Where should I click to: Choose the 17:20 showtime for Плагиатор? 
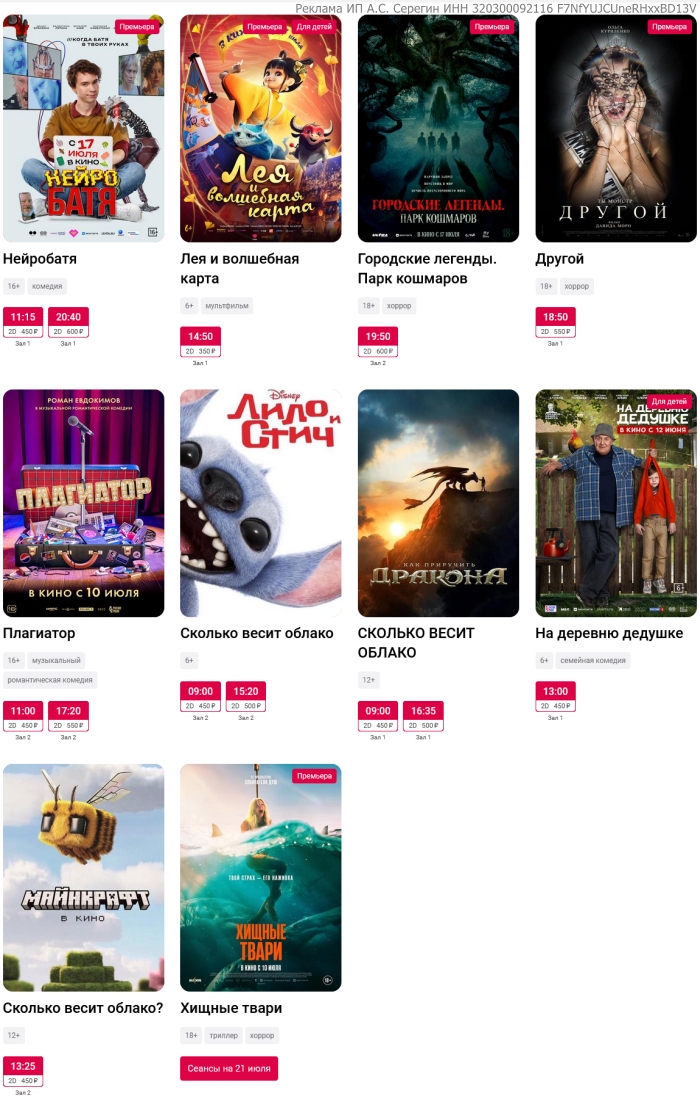(68, 716)
